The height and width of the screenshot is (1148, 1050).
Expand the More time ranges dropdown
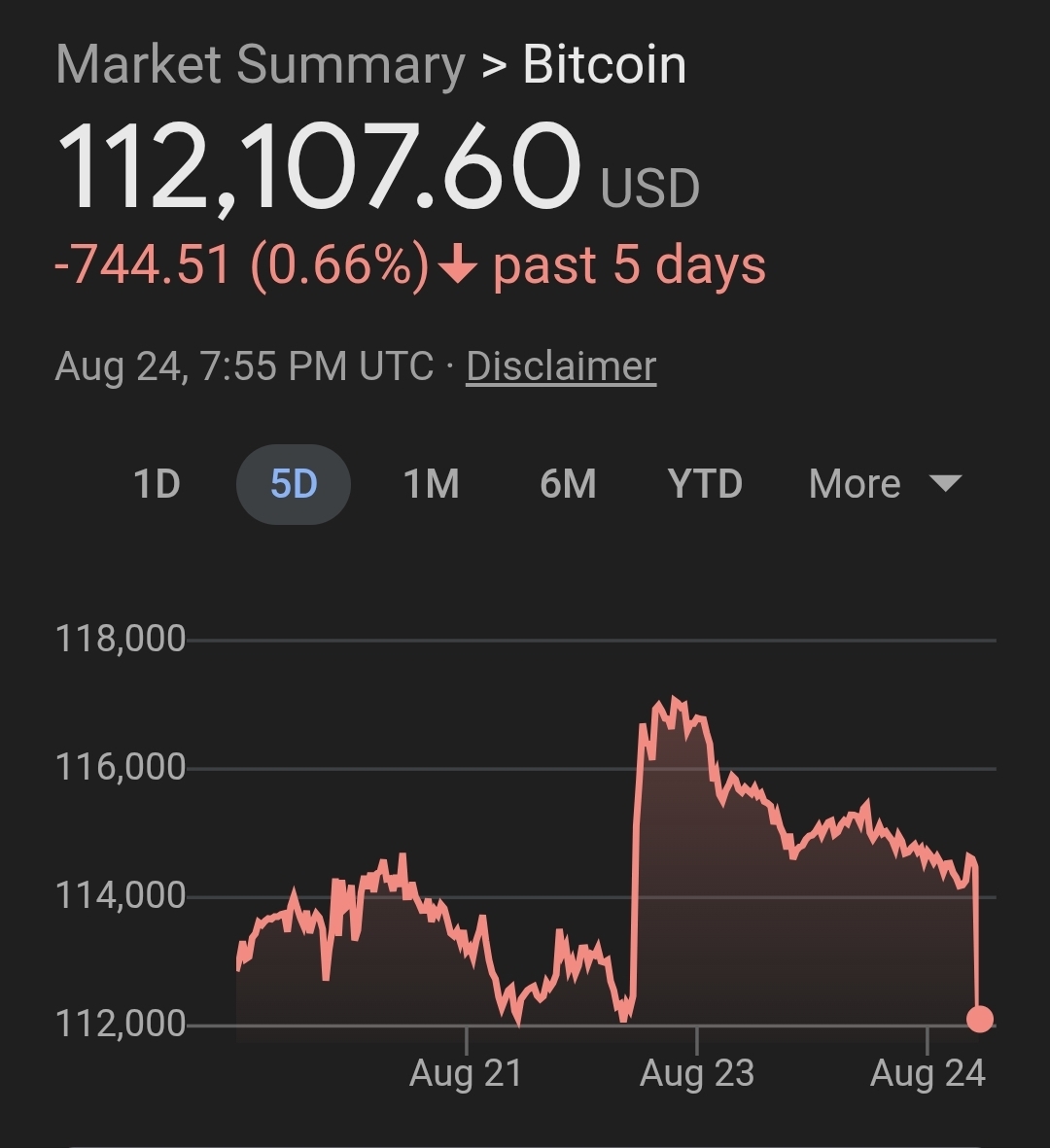pos(883,483)
